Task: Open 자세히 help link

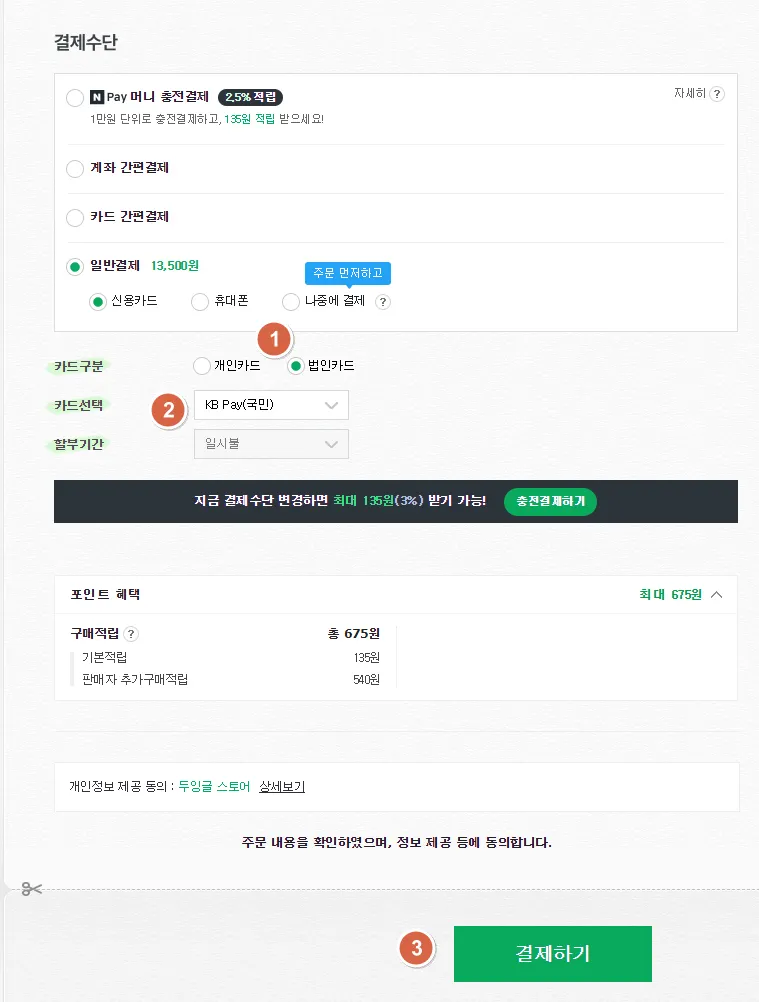Action: [698, 94]
